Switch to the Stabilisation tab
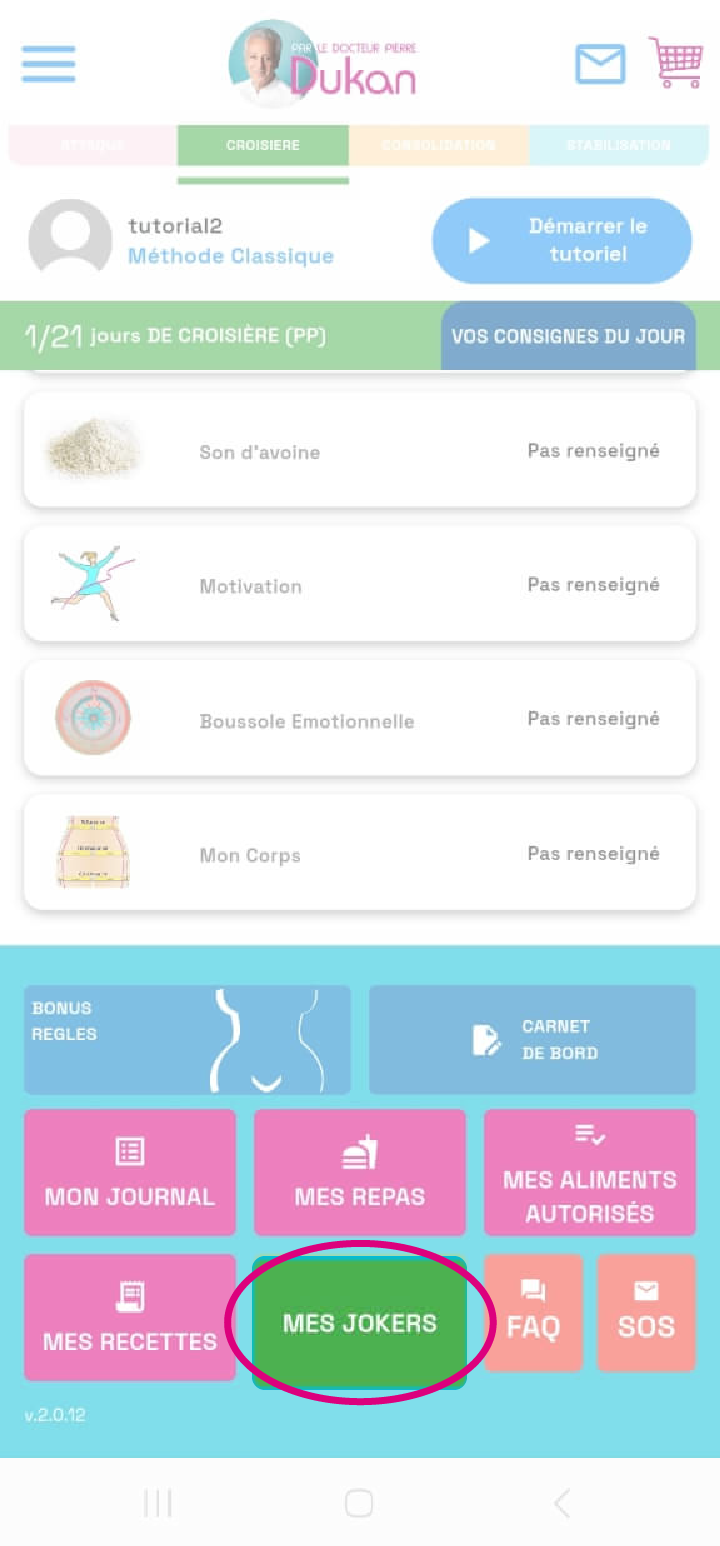This screenshot has height=1546, width=720. (x=618, y=145)
